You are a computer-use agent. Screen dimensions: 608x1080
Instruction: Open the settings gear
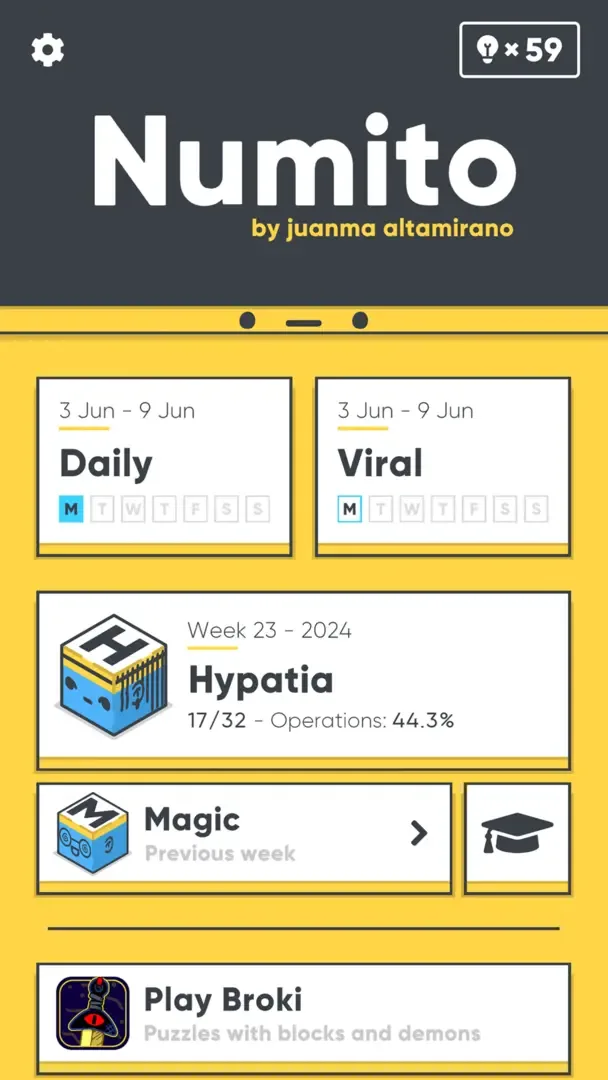(x=47, y=50)
